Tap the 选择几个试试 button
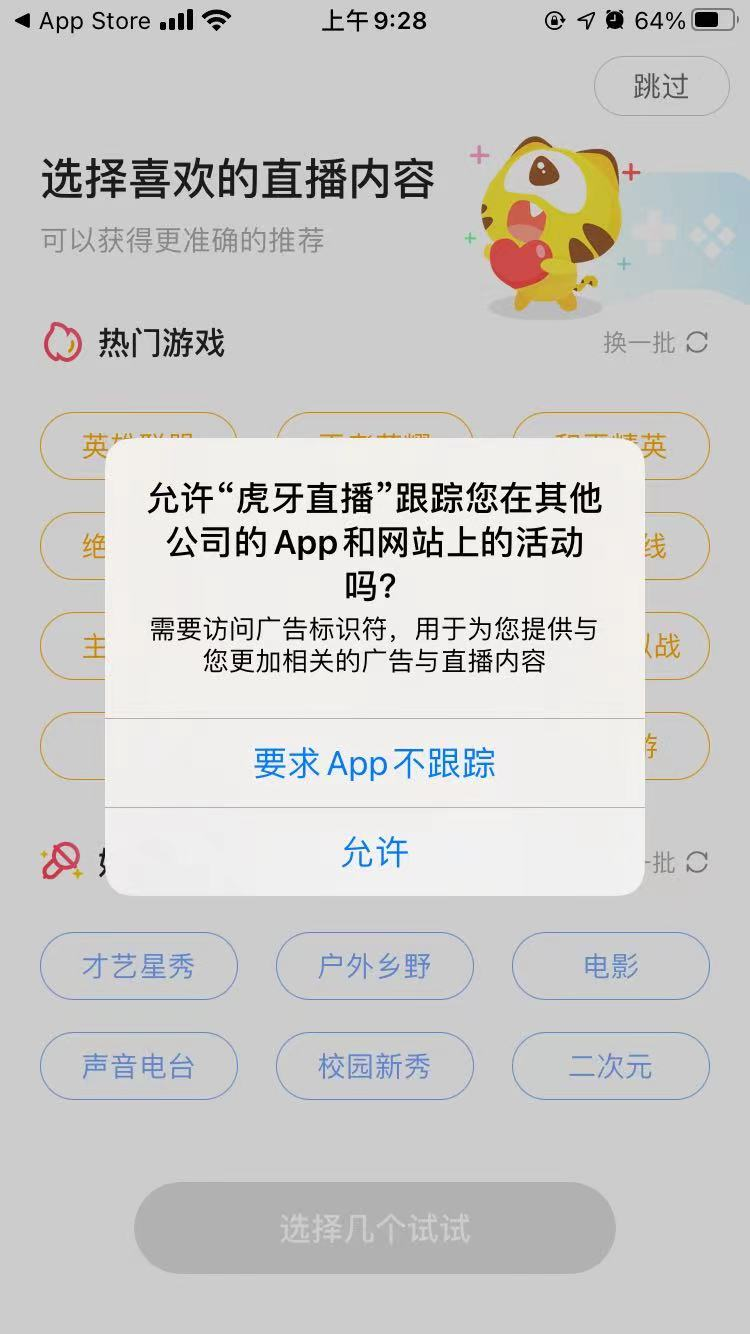 tap(374, 1228)
